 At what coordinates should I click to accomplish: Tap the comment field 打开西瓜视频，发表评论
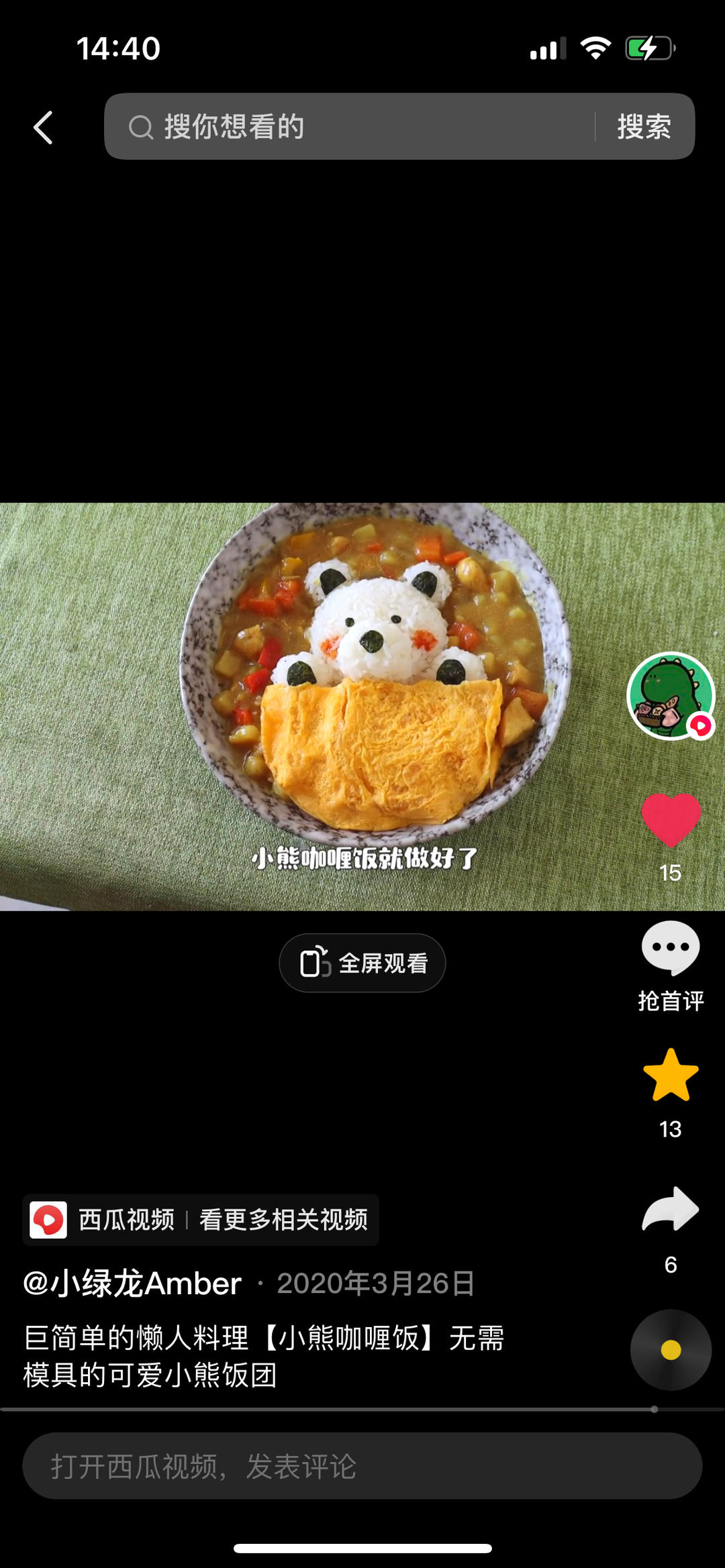pos(362,1465)
